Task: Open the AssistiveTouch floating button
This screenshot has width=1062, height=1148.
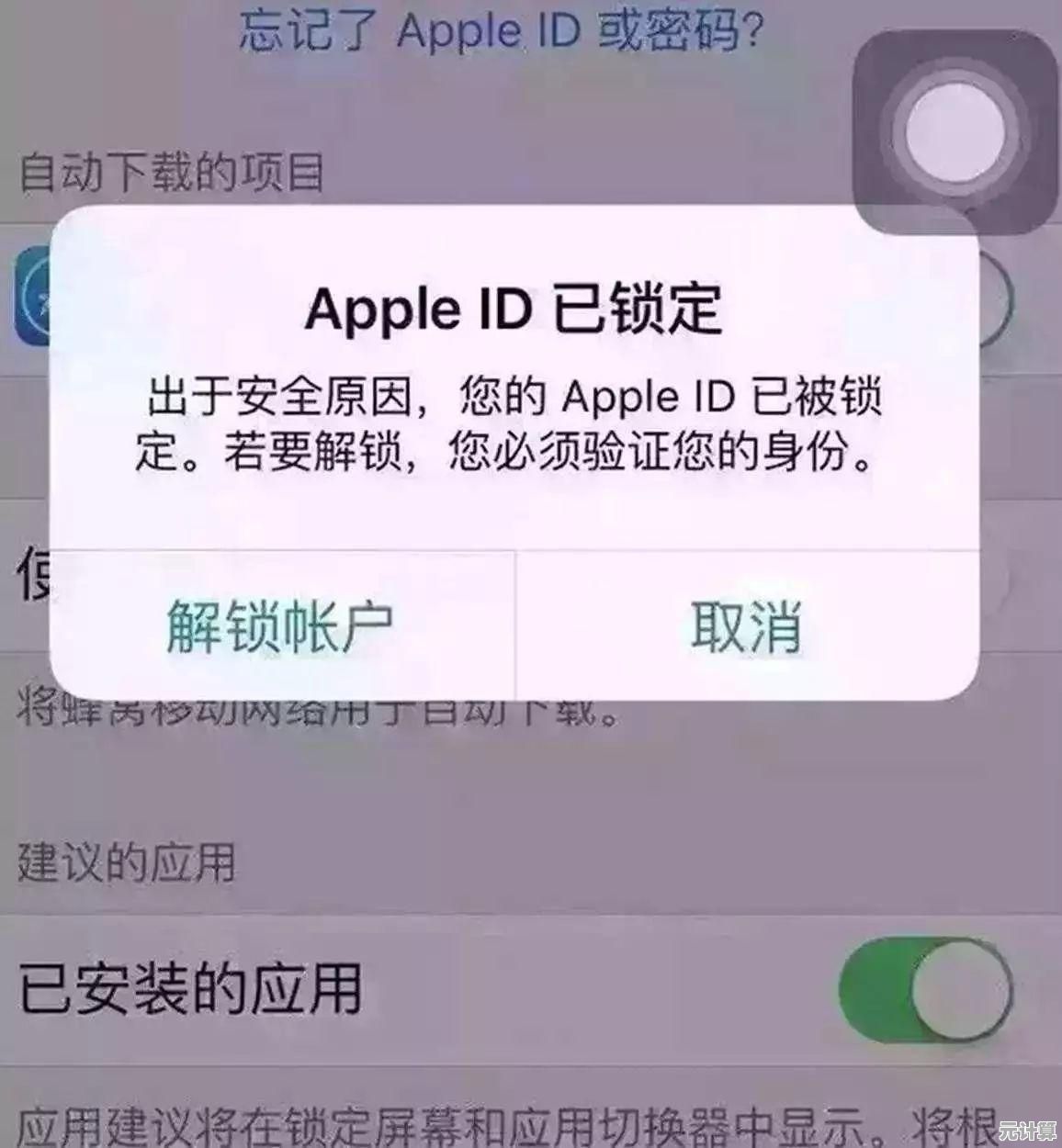Action: [x=955, y=132]
